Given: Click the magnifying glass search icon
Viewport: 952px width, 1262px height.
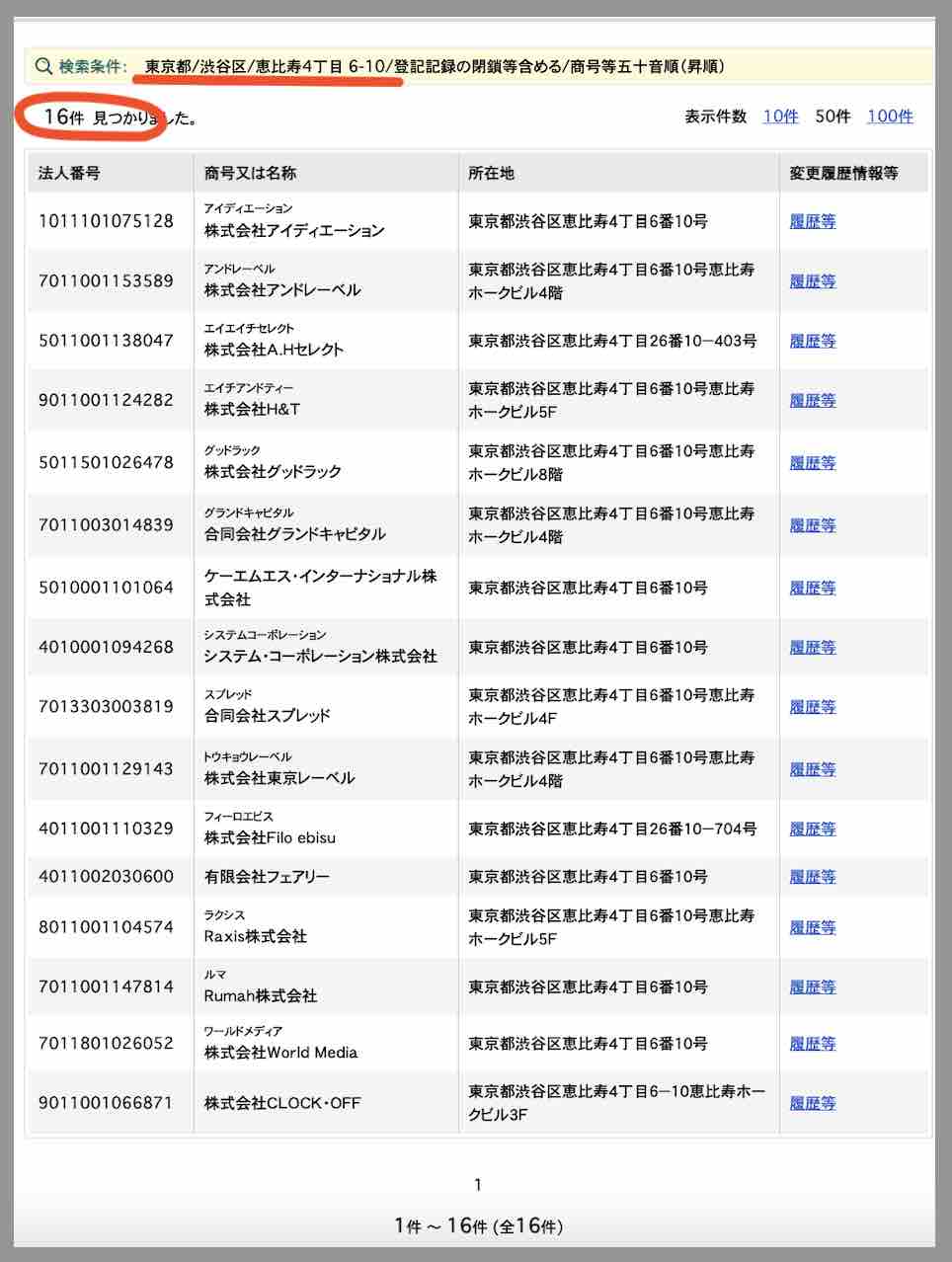Looking at the screenshot, I should pos(41,66).
